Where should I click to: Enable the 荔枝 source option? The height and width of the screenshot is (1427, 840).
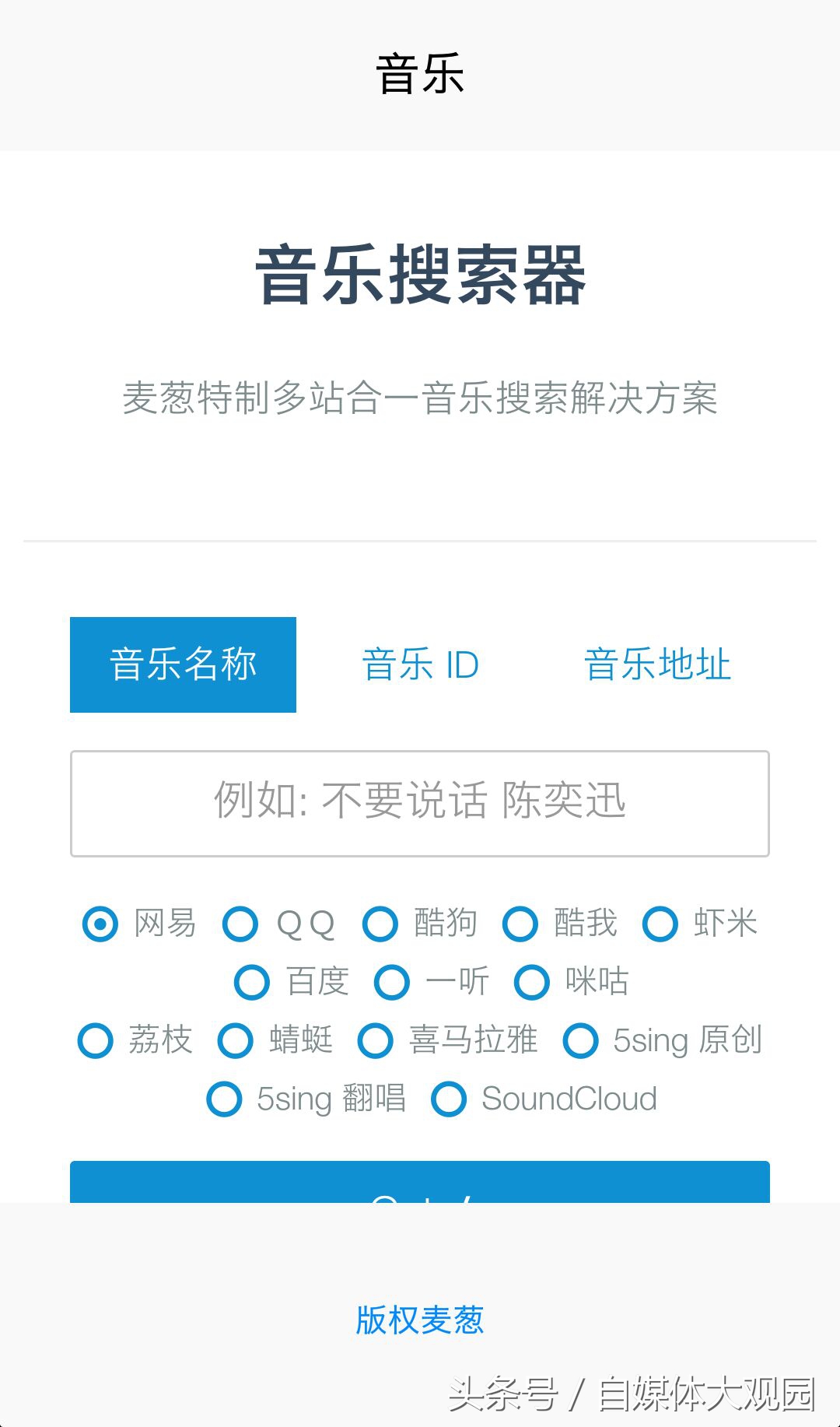[x=95, y=1040]
